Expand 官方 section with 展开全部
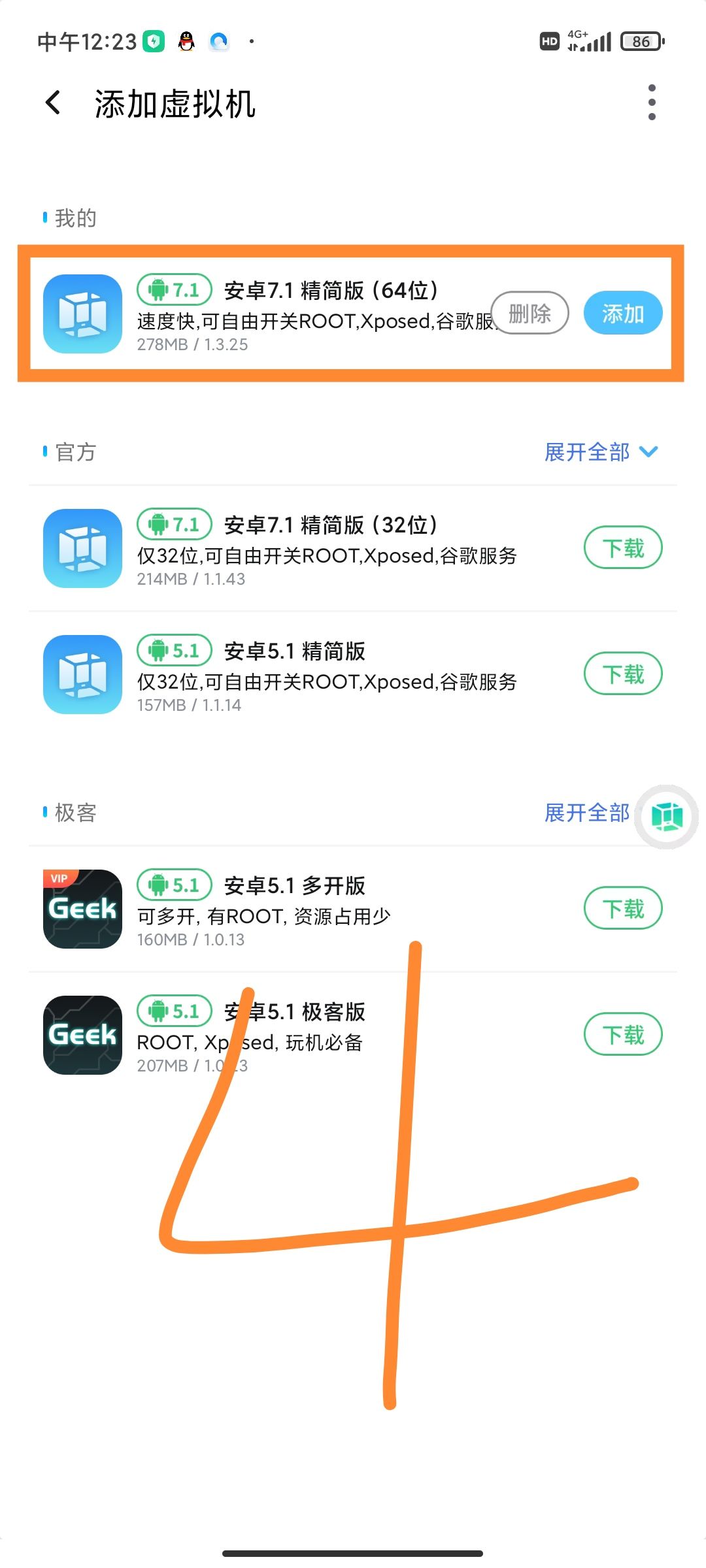Image resolution: width=706 pixels, height=1568 pixels. point(588,451)
